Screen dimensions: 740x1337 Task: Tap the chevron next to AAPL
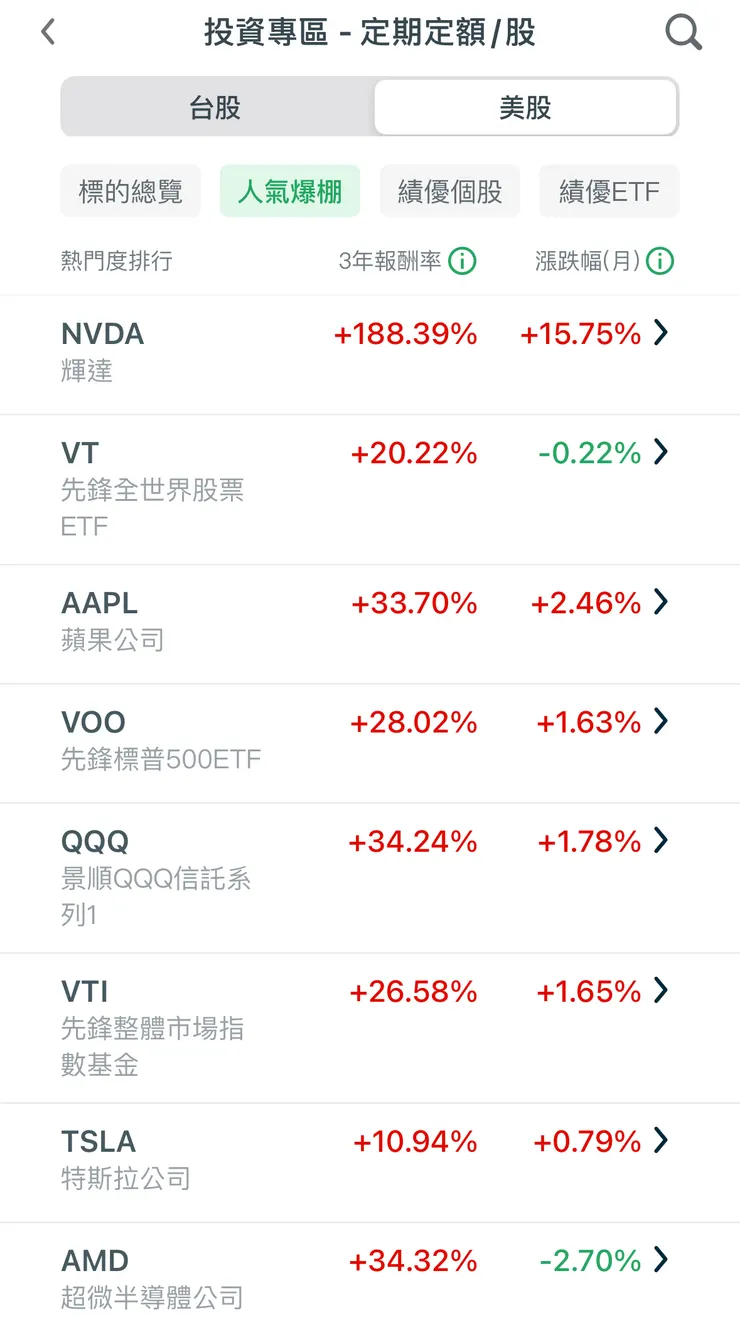point(661,603)
